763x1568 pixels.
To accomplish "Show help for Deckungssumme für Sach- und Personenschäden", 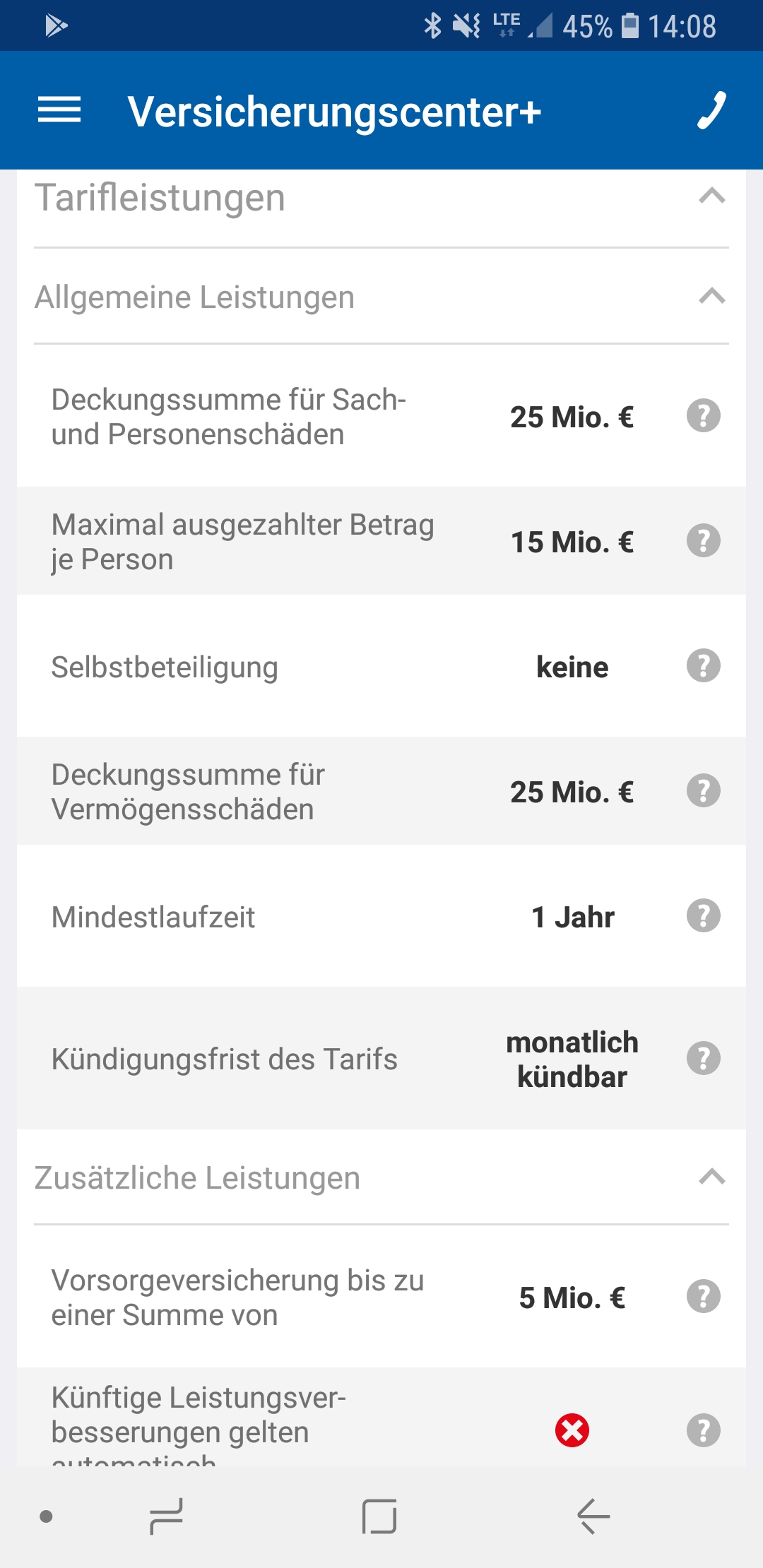I will 703,416.
